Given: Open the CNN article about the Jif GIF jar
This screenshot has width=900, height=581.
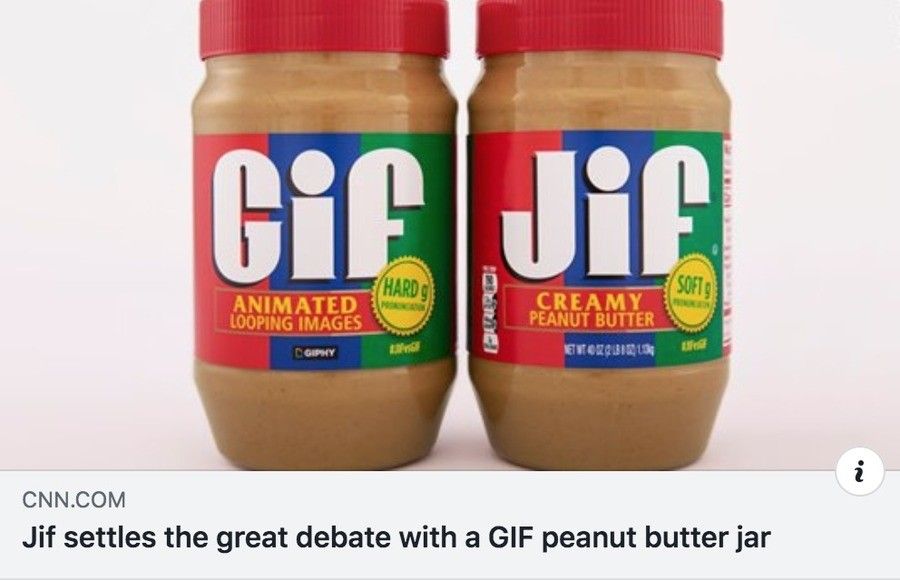Looking at the screenshot, I should coord(398,538).
